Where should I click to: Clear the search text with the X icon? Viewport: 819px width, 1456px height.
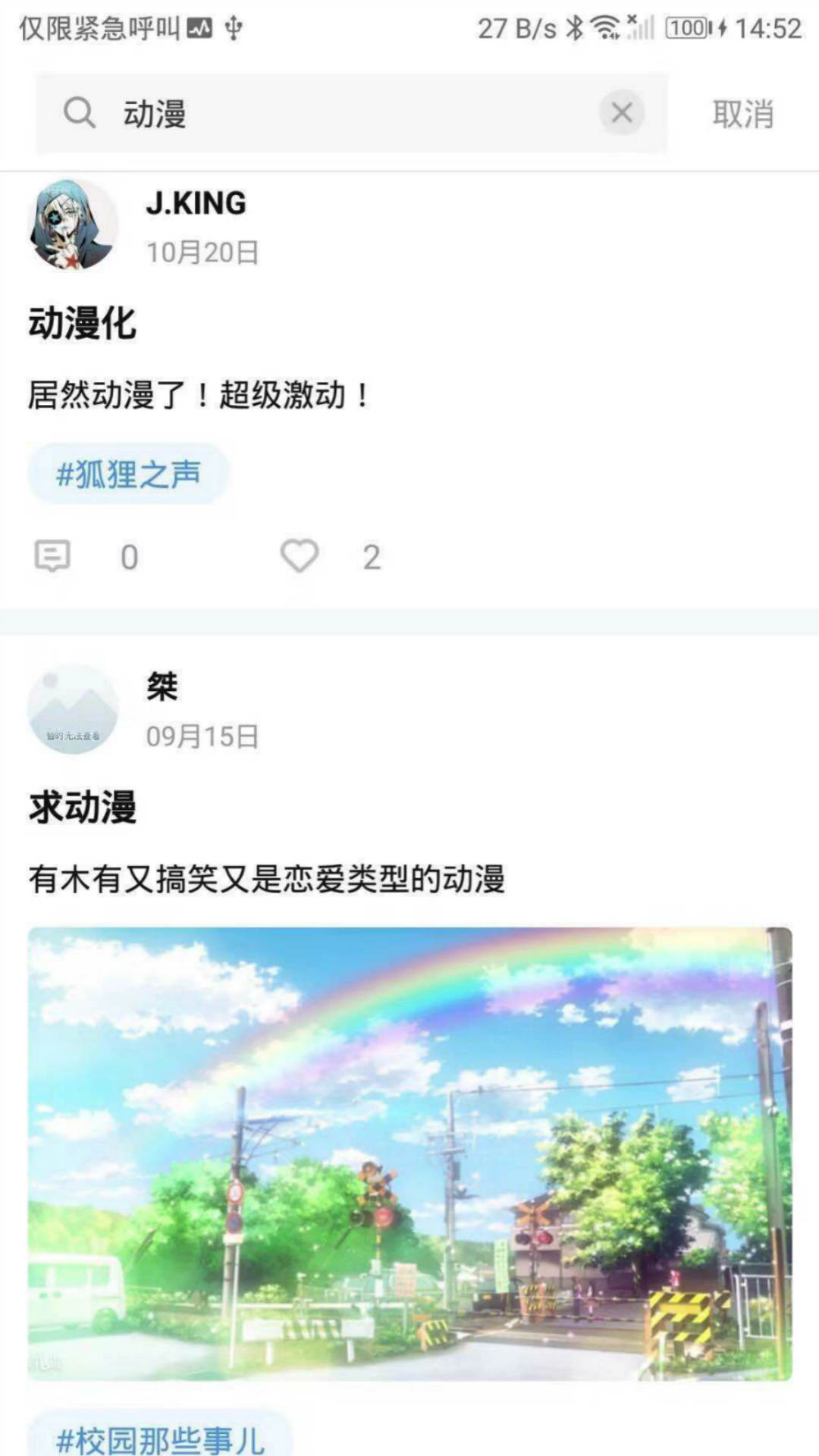622,112
